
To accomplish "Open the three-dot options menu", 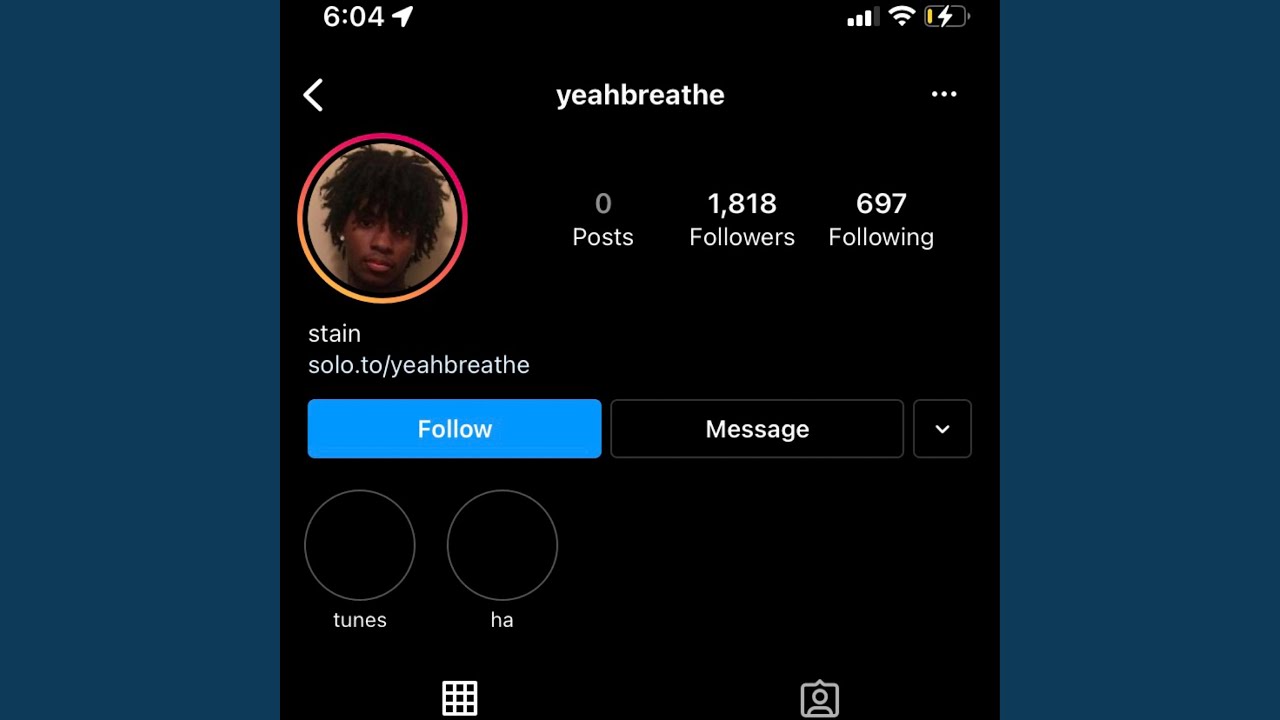I will [x=944, y=94].
